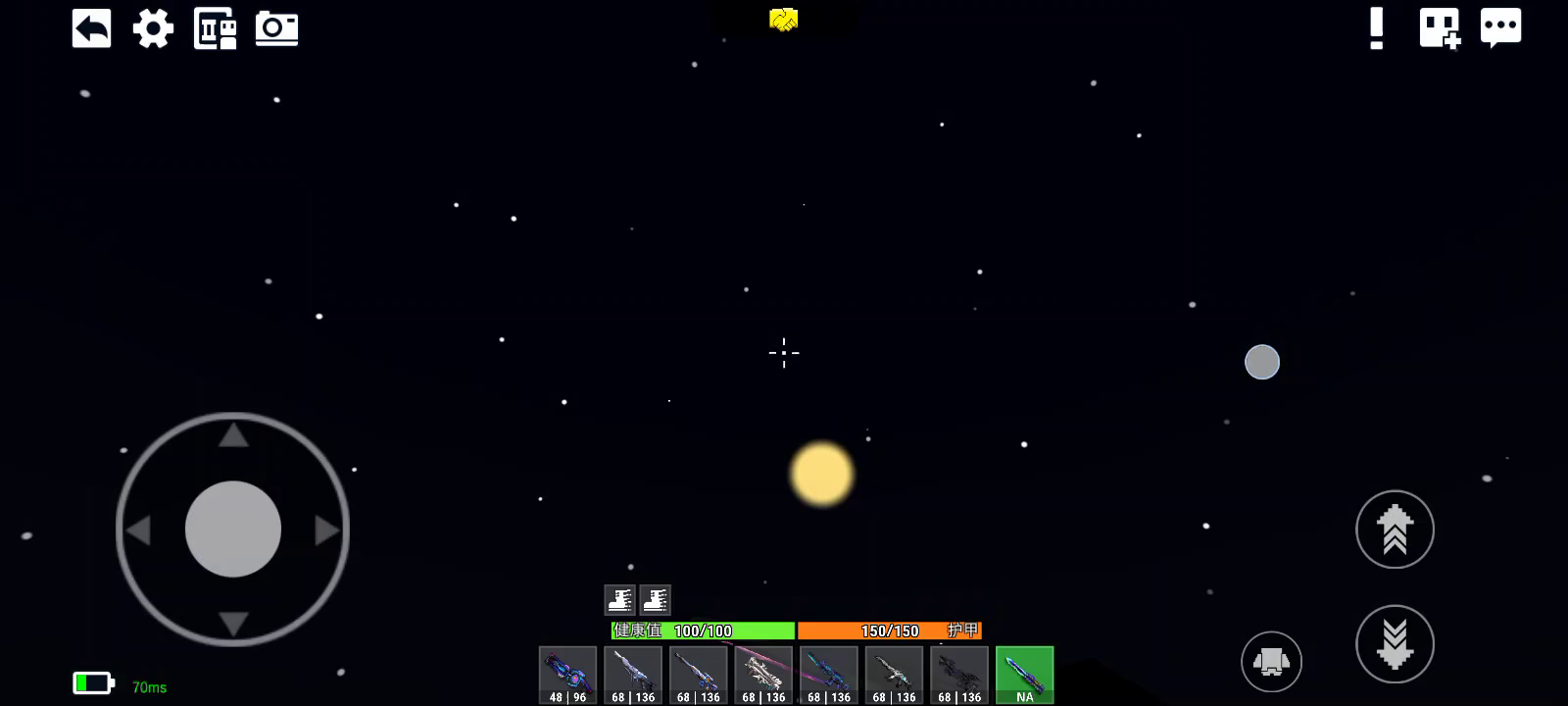The height and width of the screenshot is (706, 1568).
Task: Tap the joystick's up arrow
Action: pos(233,436)
